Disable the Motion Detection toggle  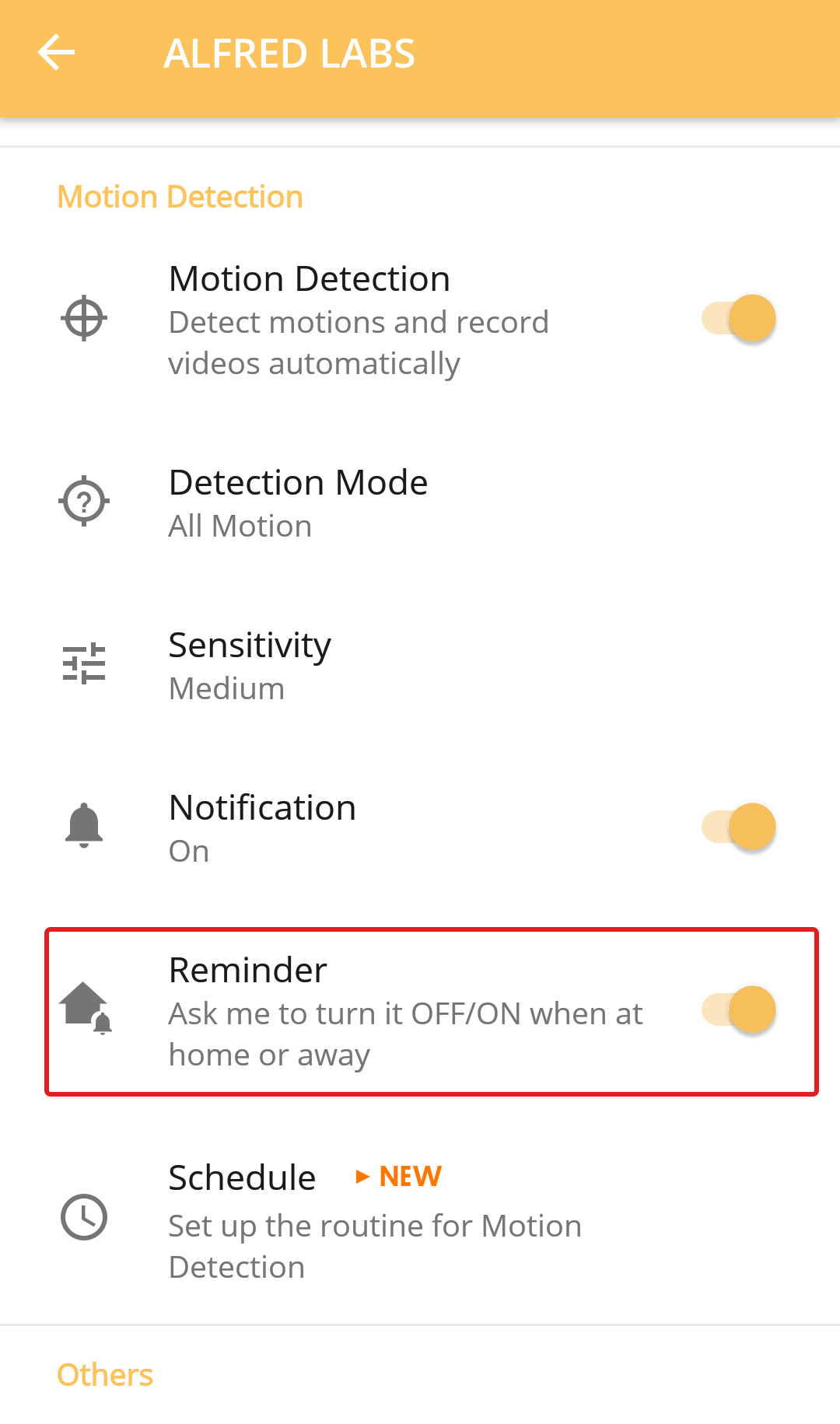coord(739,317)
